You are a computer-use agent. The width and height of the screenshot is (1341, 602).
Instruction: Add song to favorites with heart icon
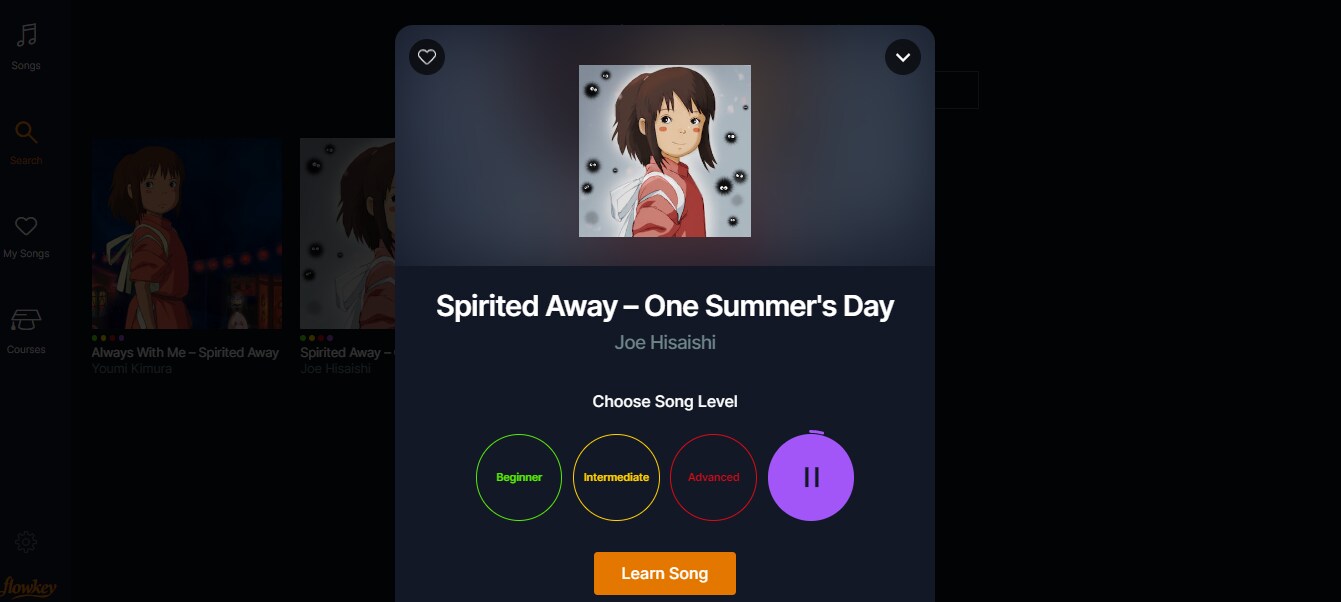tap(427, 57)
